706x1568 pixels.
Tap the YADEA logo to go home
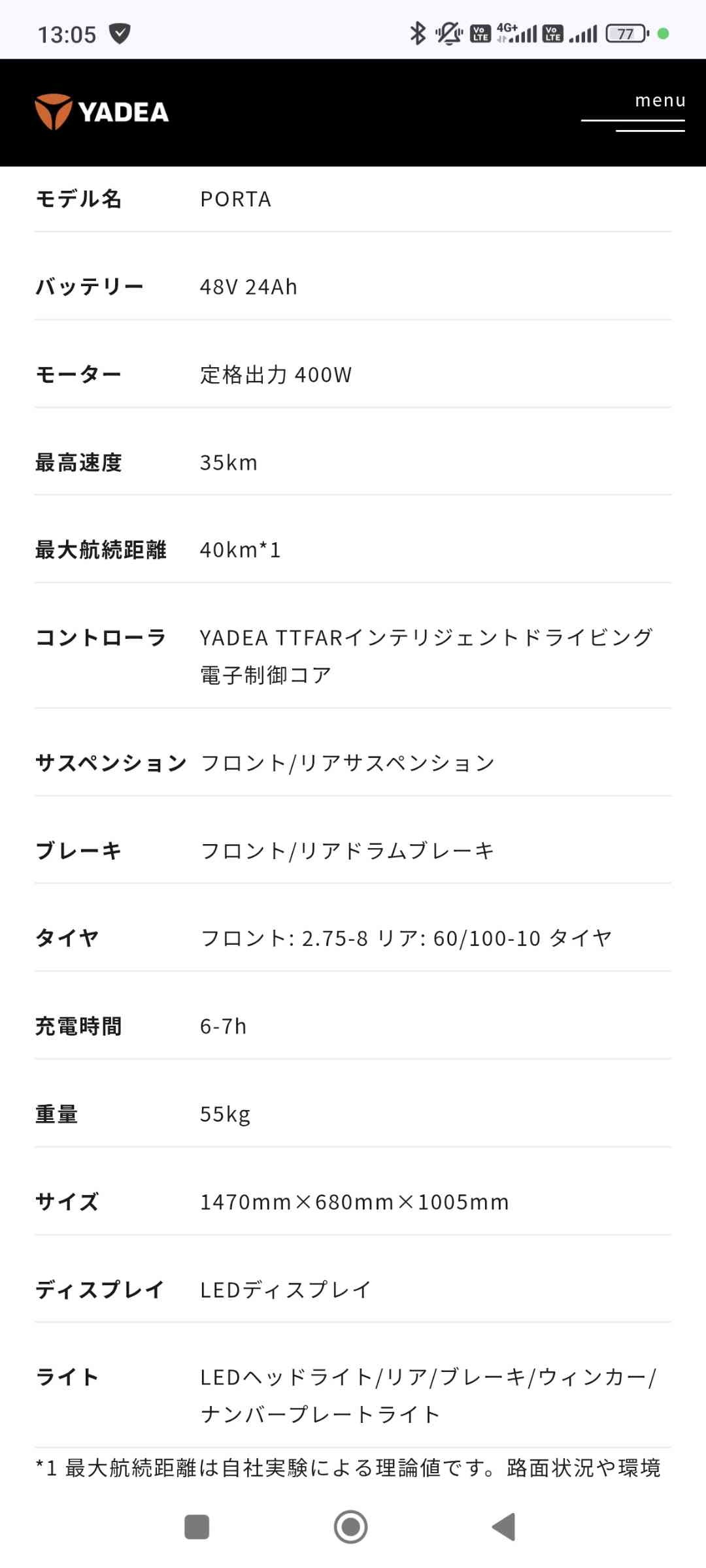click(x=102, y=112)
